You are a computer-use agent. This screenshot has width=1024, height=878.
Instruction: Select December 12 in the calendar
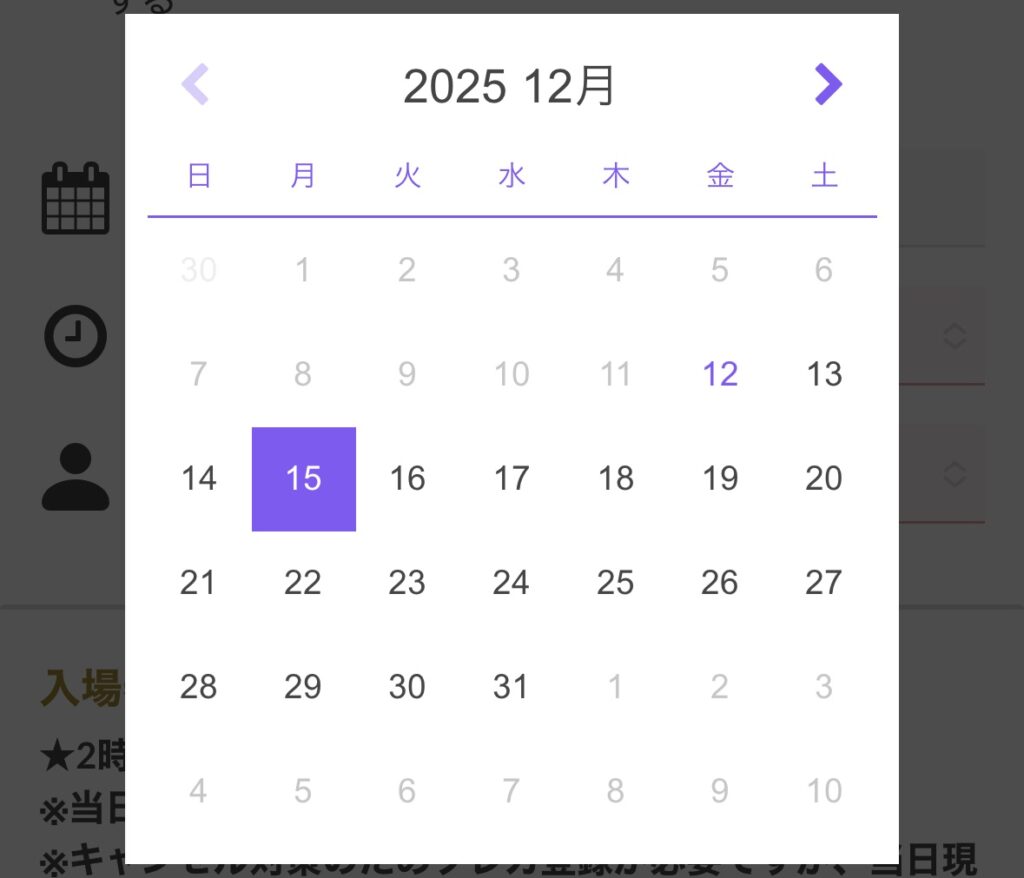[x=720, y=375]
